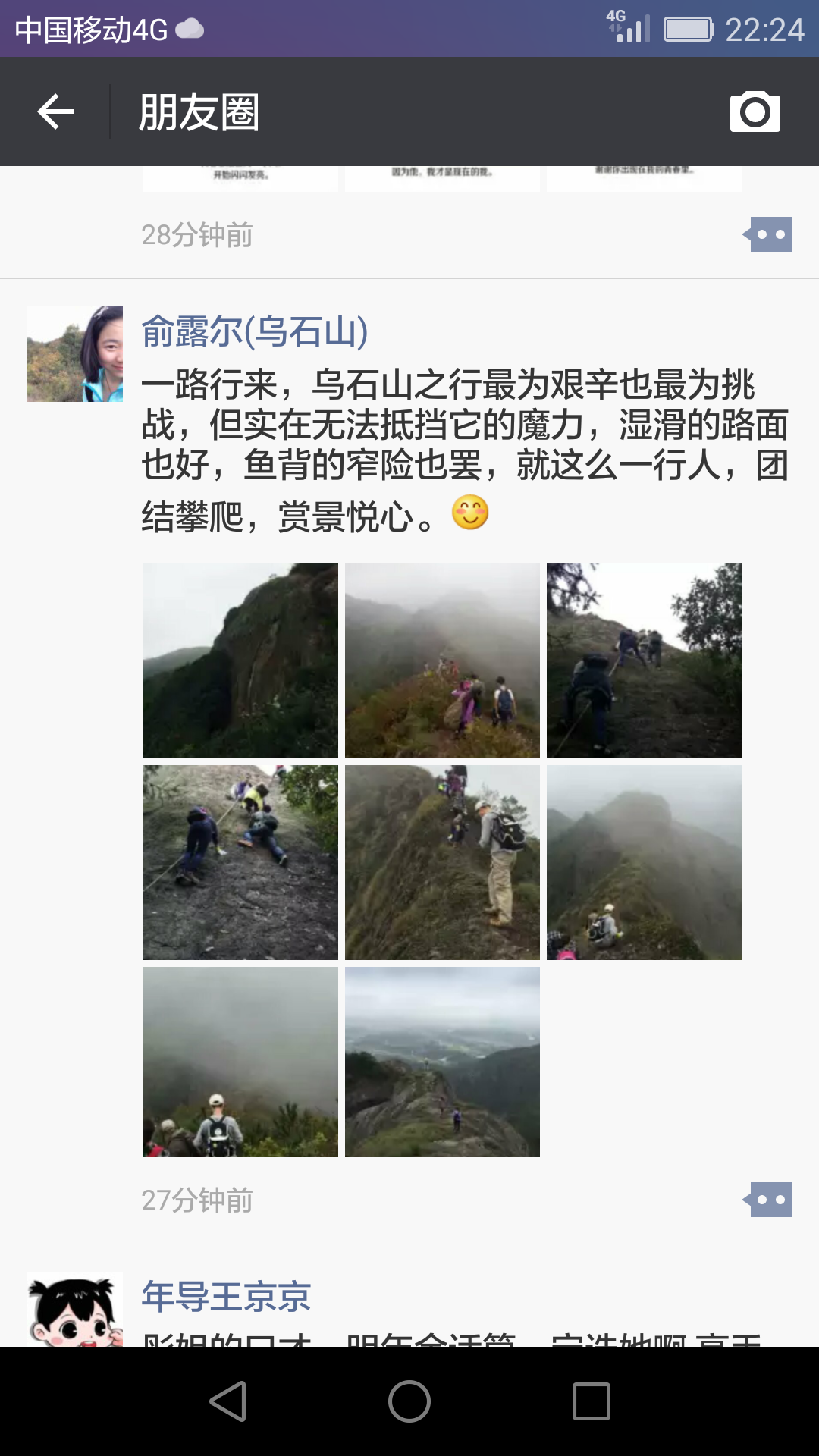Tap 俞露尔's avatar photo
Viewport: 819px width, 1456px height.
(75, 354)
